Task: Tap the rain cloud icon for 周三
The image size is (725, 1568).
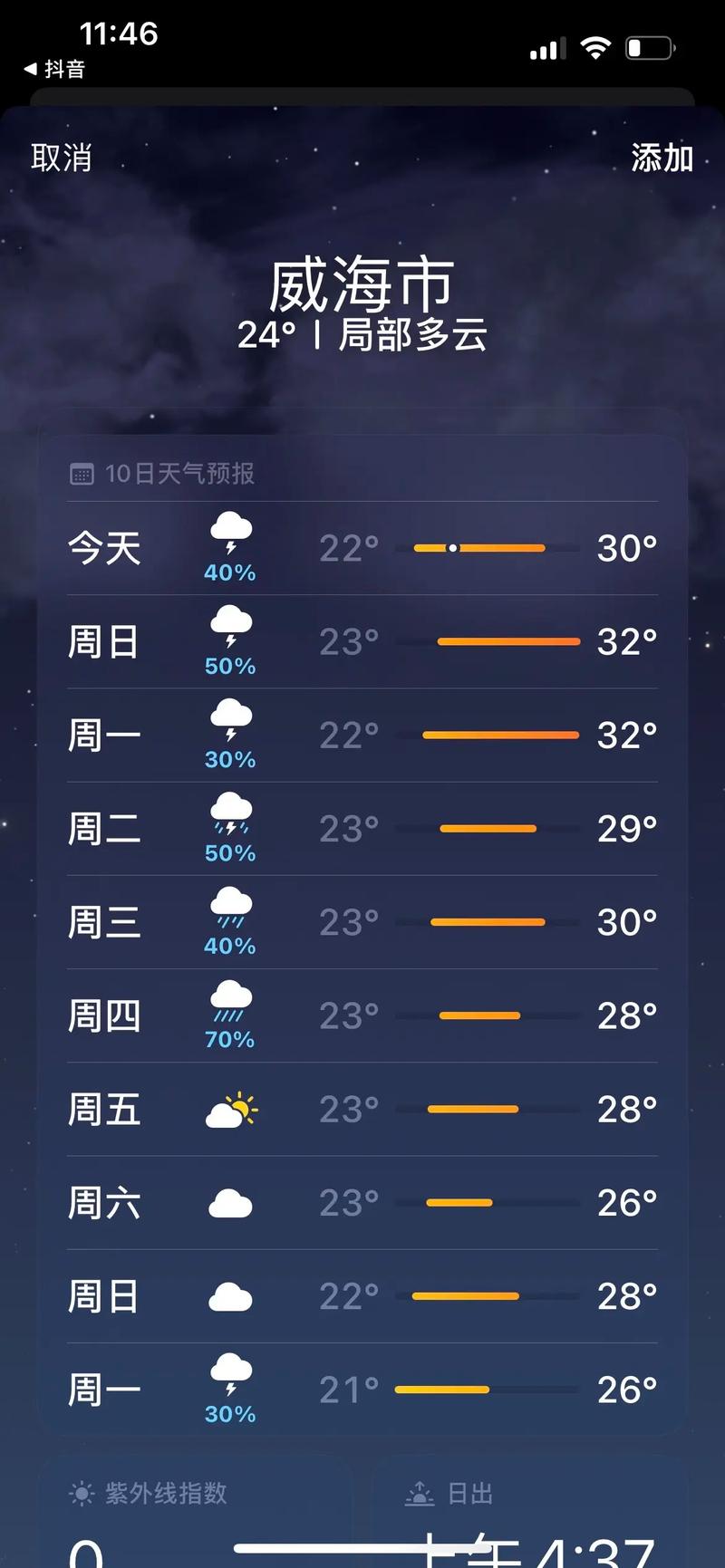Action: (x=232, y=909)
